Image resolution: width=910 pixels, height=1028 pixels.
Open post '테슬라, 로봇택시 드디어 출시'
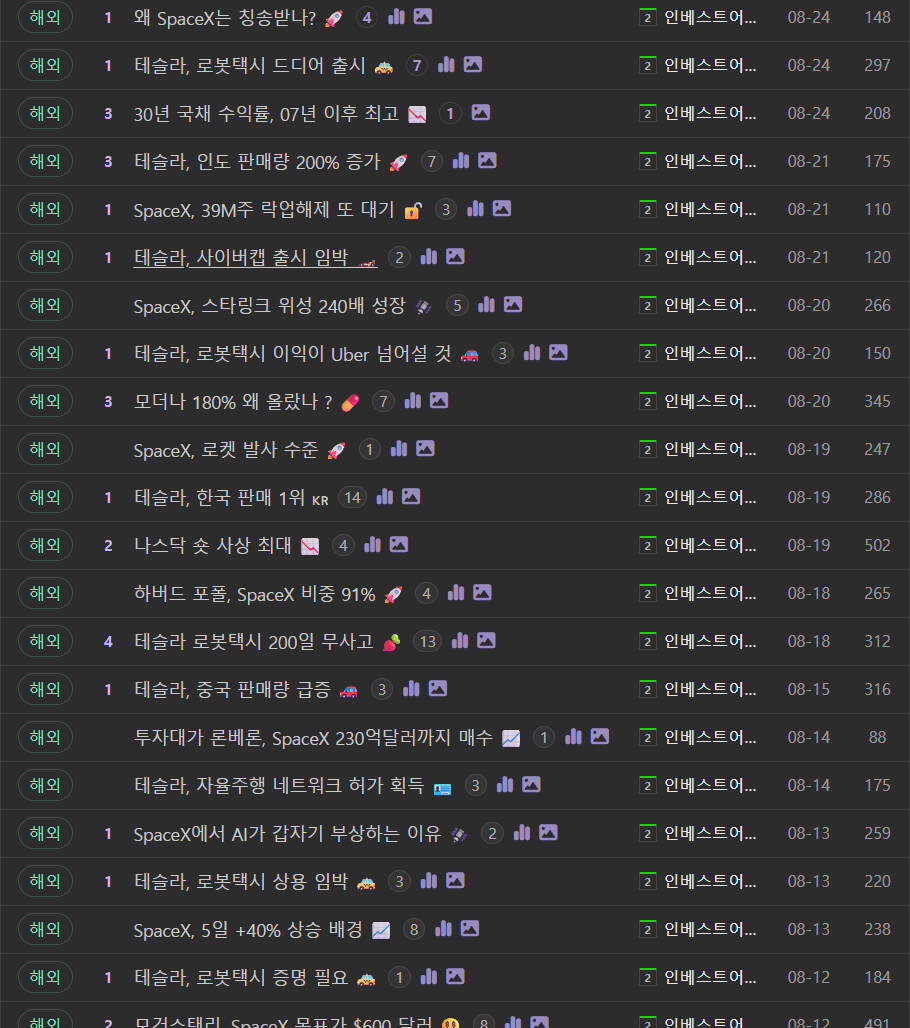(x=249, y=66)
